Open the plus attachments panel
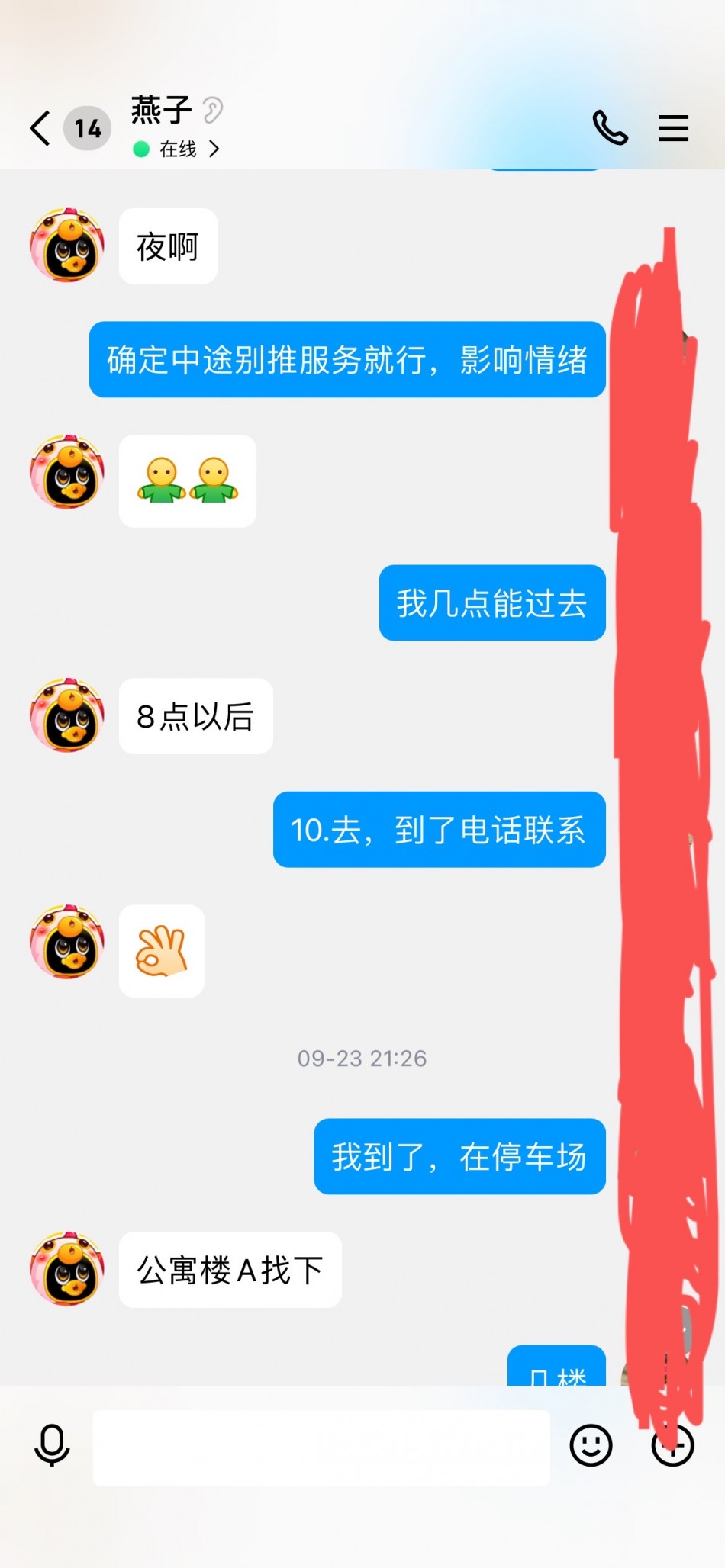The width and height of the screenshot is (725, 1568). point(673,1445)
